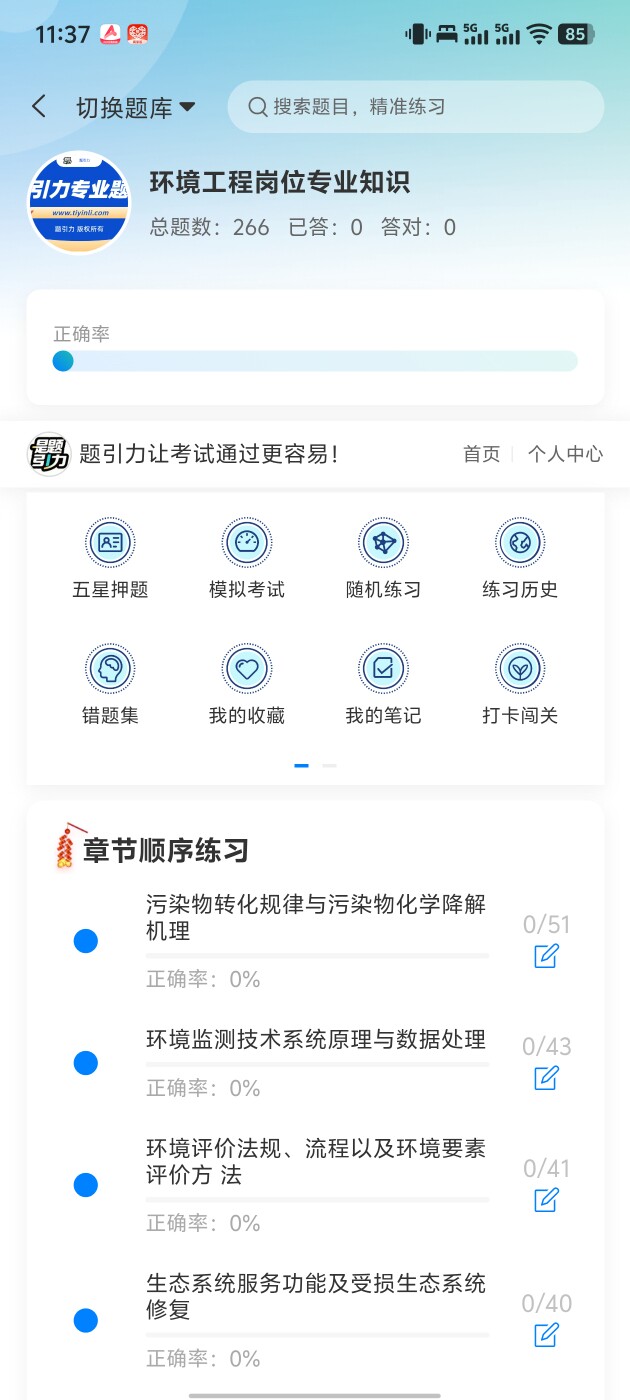Open chapter 环境监测技术系统原理与数据处理
This screenshot has width=630, height=1400.
[x=316, y=1039]
